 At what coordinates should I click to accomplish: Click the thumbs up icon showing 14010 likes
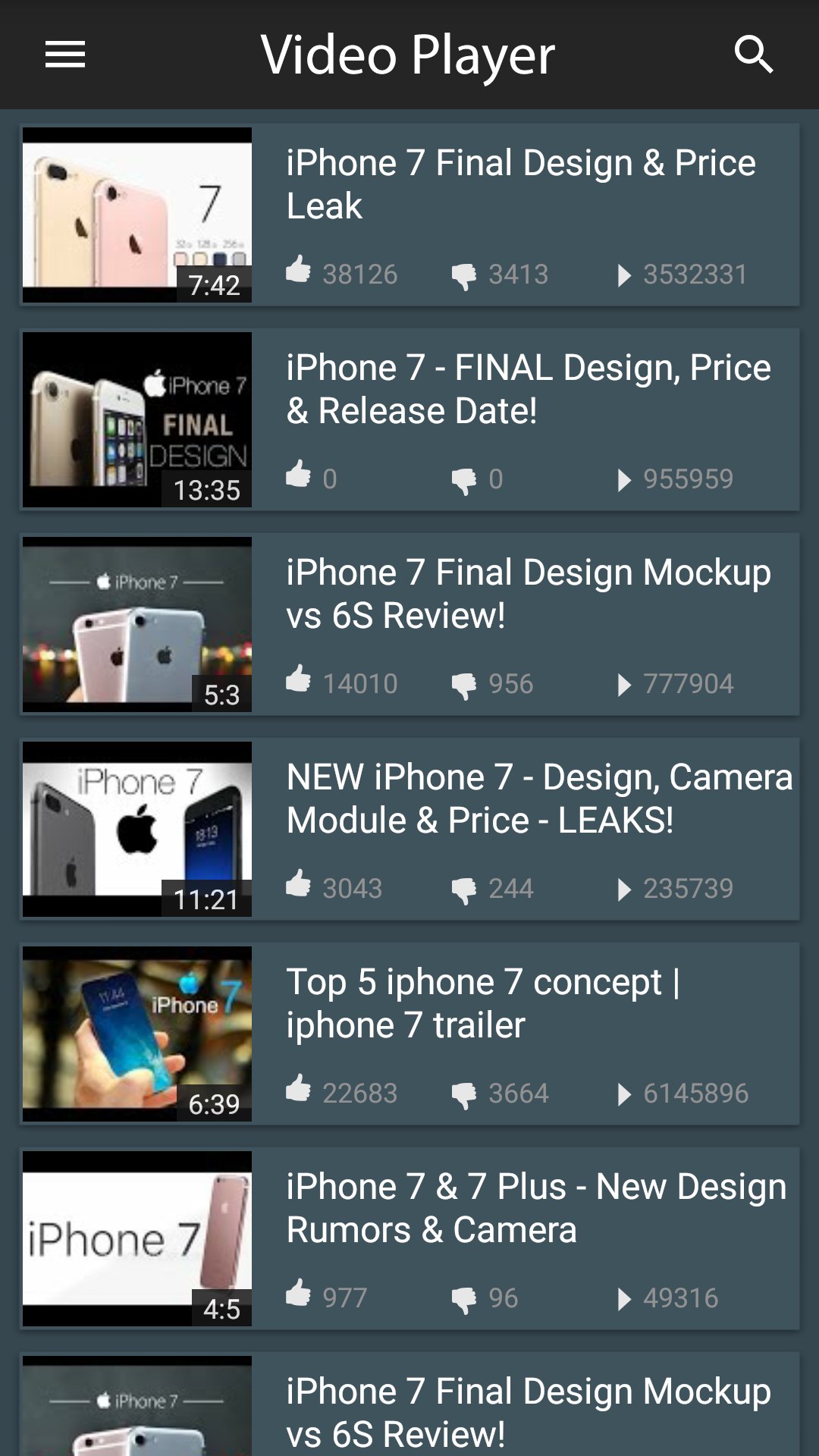tap(300, 681)
